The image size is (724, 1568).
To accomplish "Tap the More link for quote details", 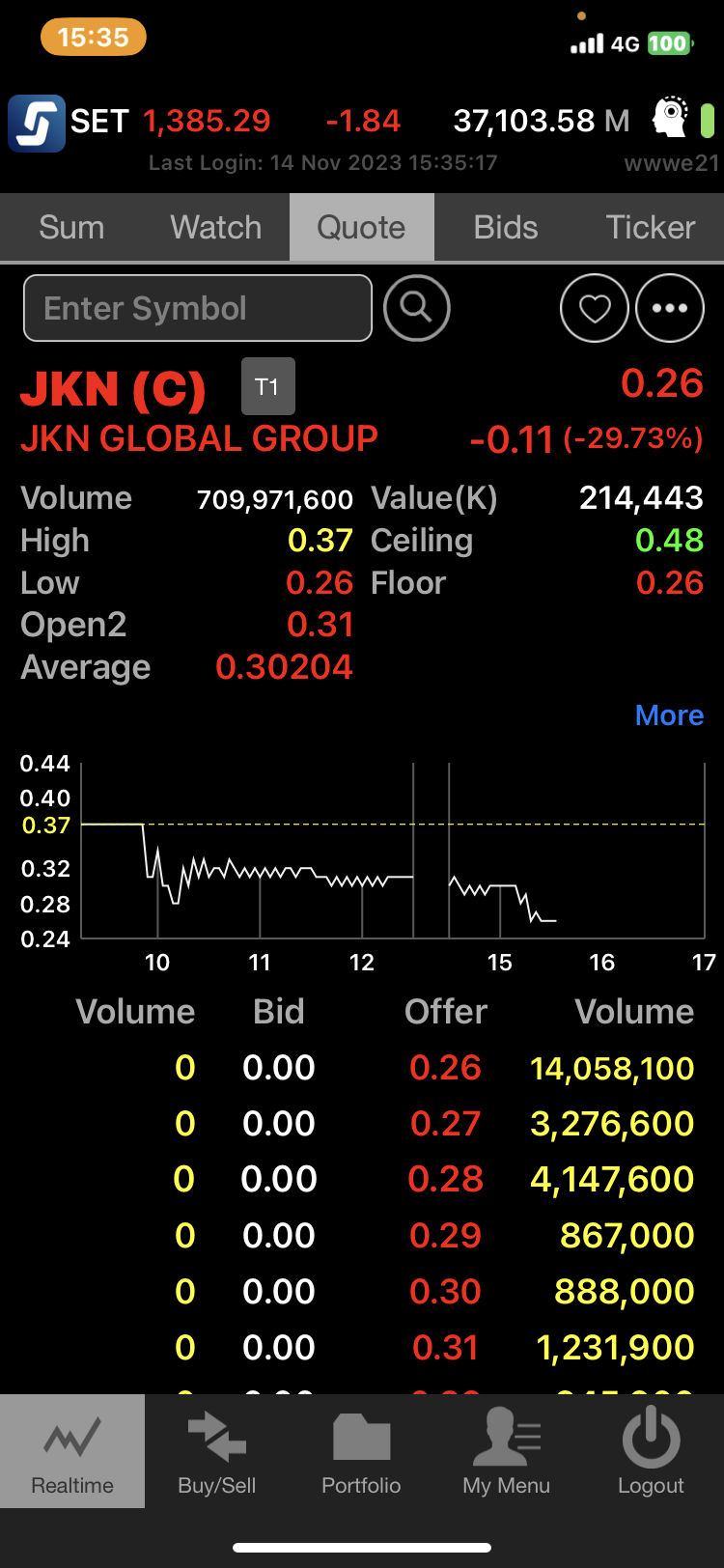I will coord(669,715).
